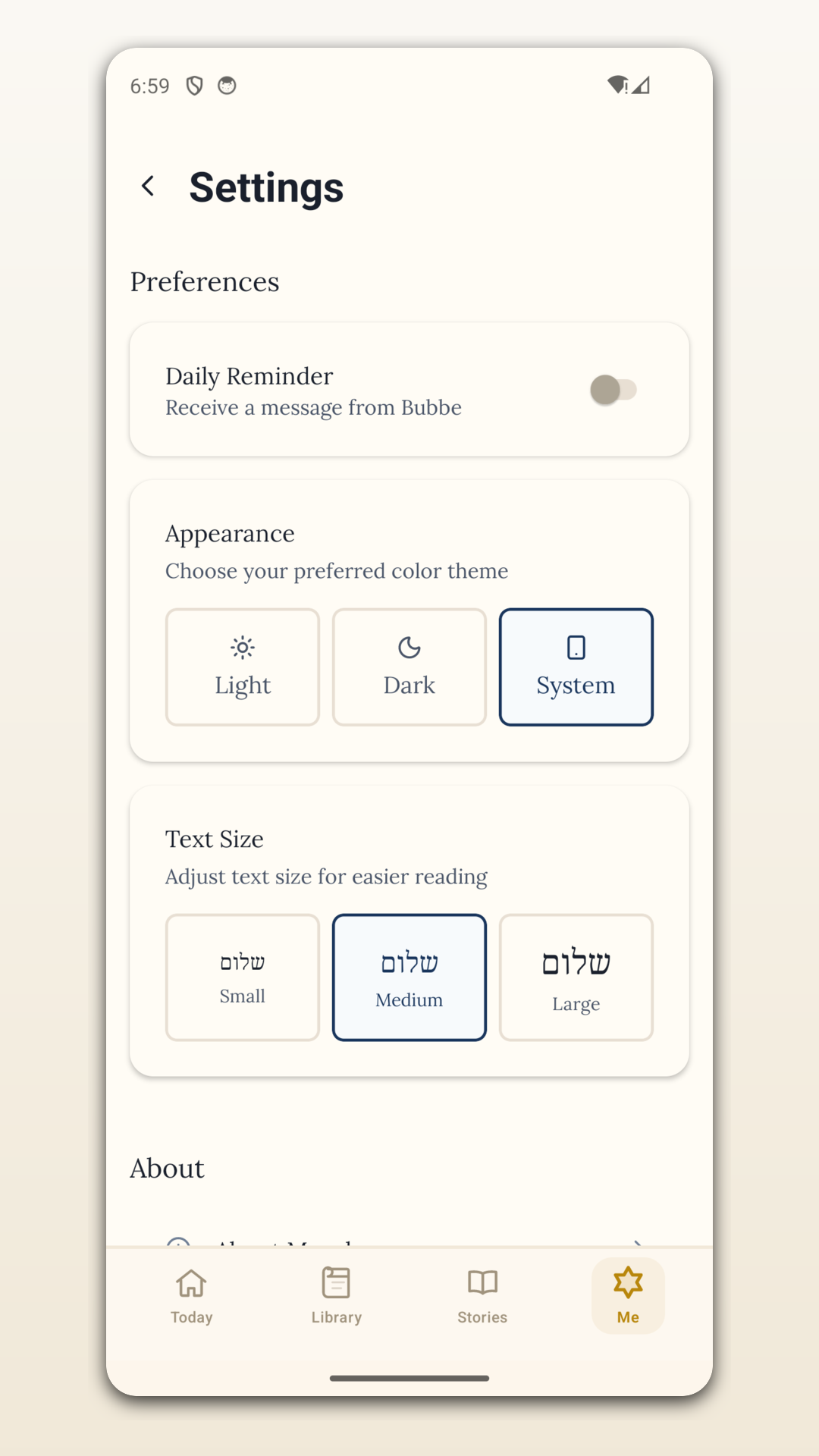Open the About entry below the About heading
Image resolution: width=819 pixels, height=1456 pixels.
tap(409, 1244)
